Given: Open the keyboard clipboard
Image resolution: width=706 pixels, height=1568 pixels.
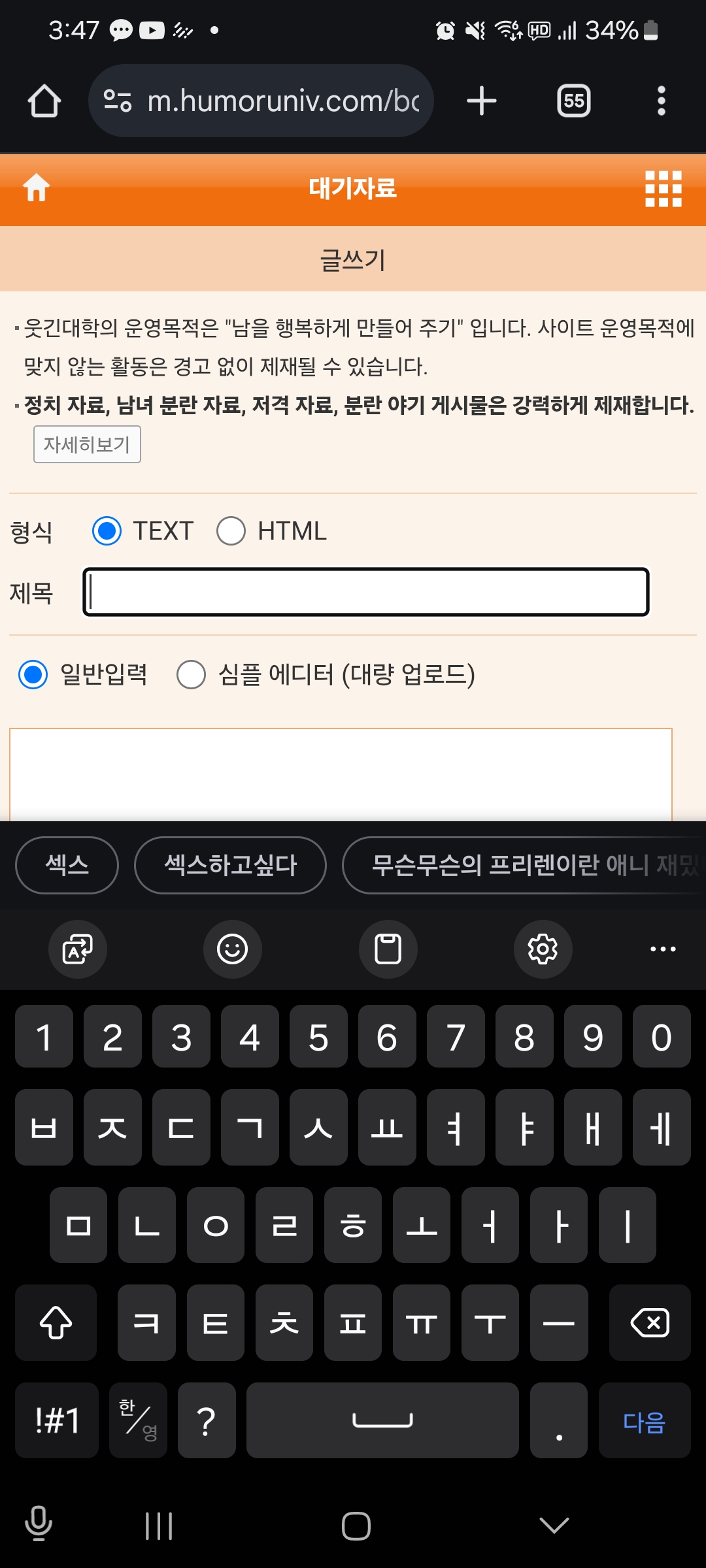Looking at the screenshot, I should [x=388, y=949].
